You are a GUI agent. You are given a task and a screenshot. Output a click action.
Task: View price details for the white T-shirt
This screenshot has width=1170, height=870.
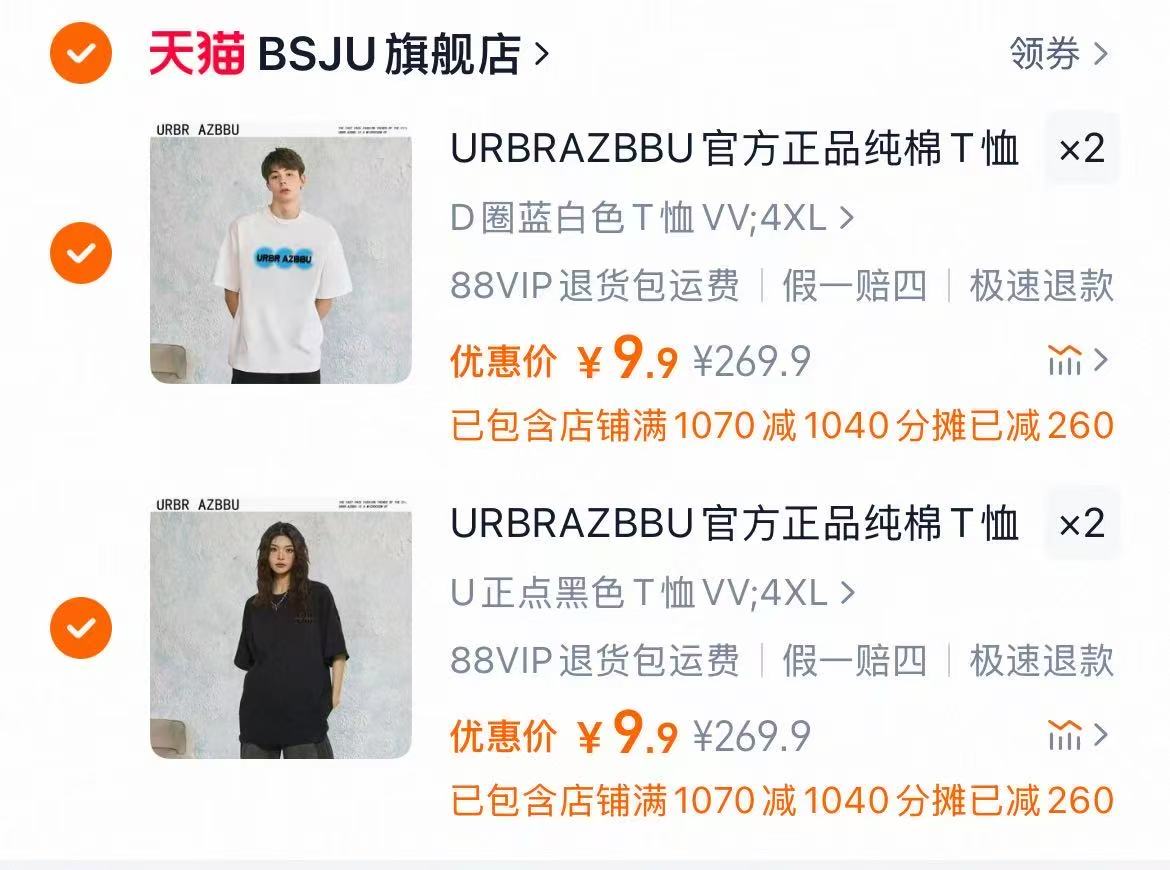pyautogui.click(x=1078, y=360)
